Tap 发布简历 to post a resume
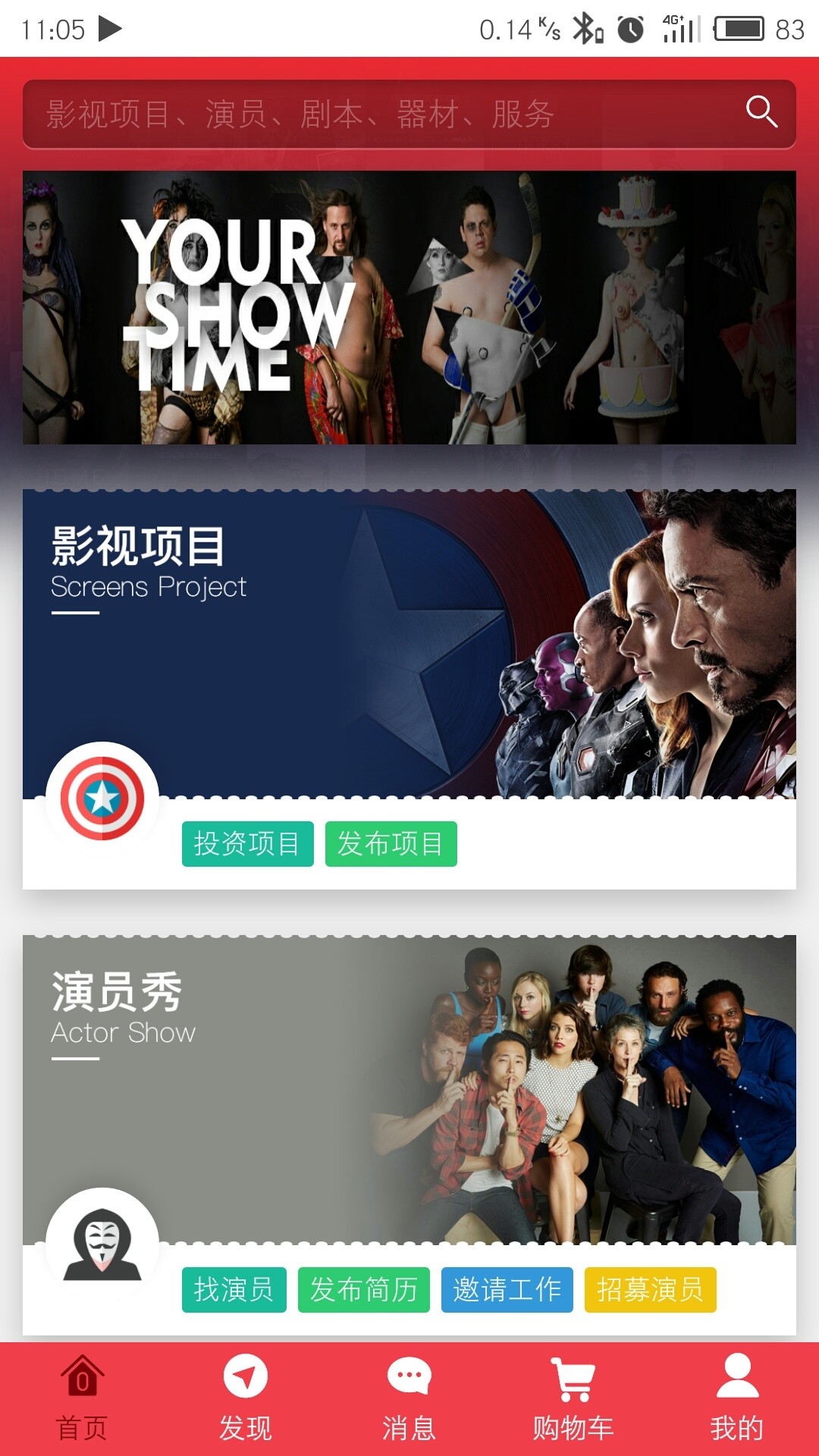Screen dimensions: 819x1456 [x=363, y=1289]
